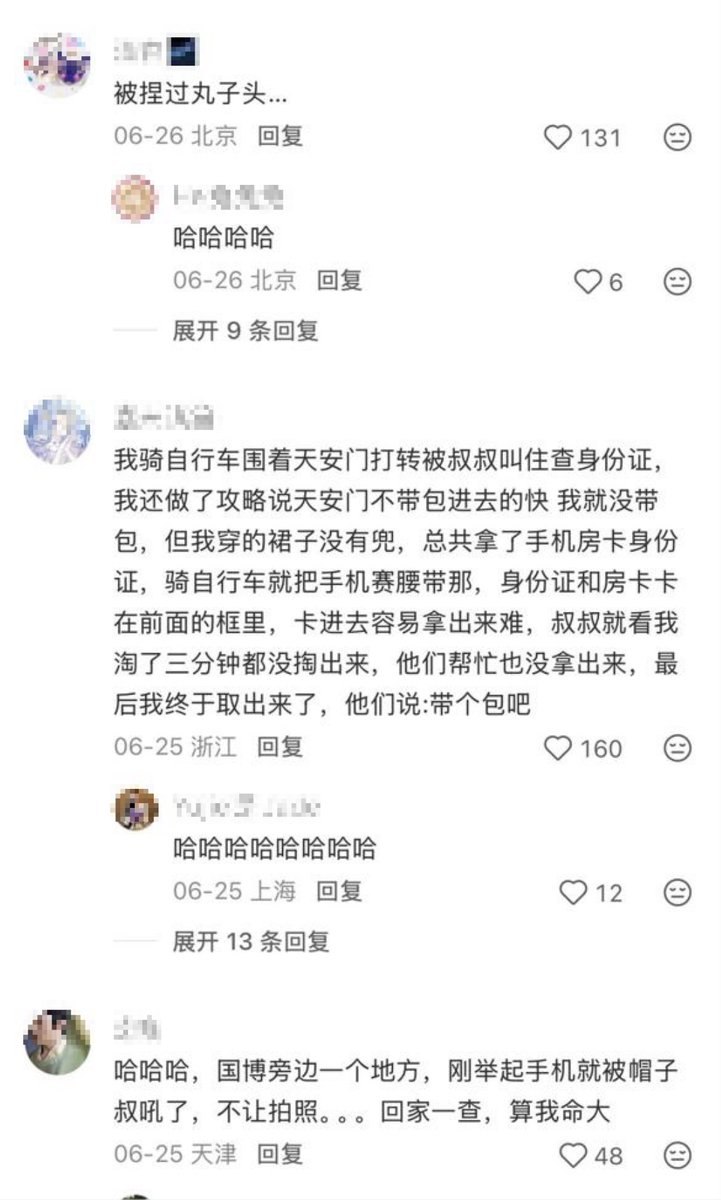
Task: Open avatar of the 天津 commenter
Action: [57, 1041]
